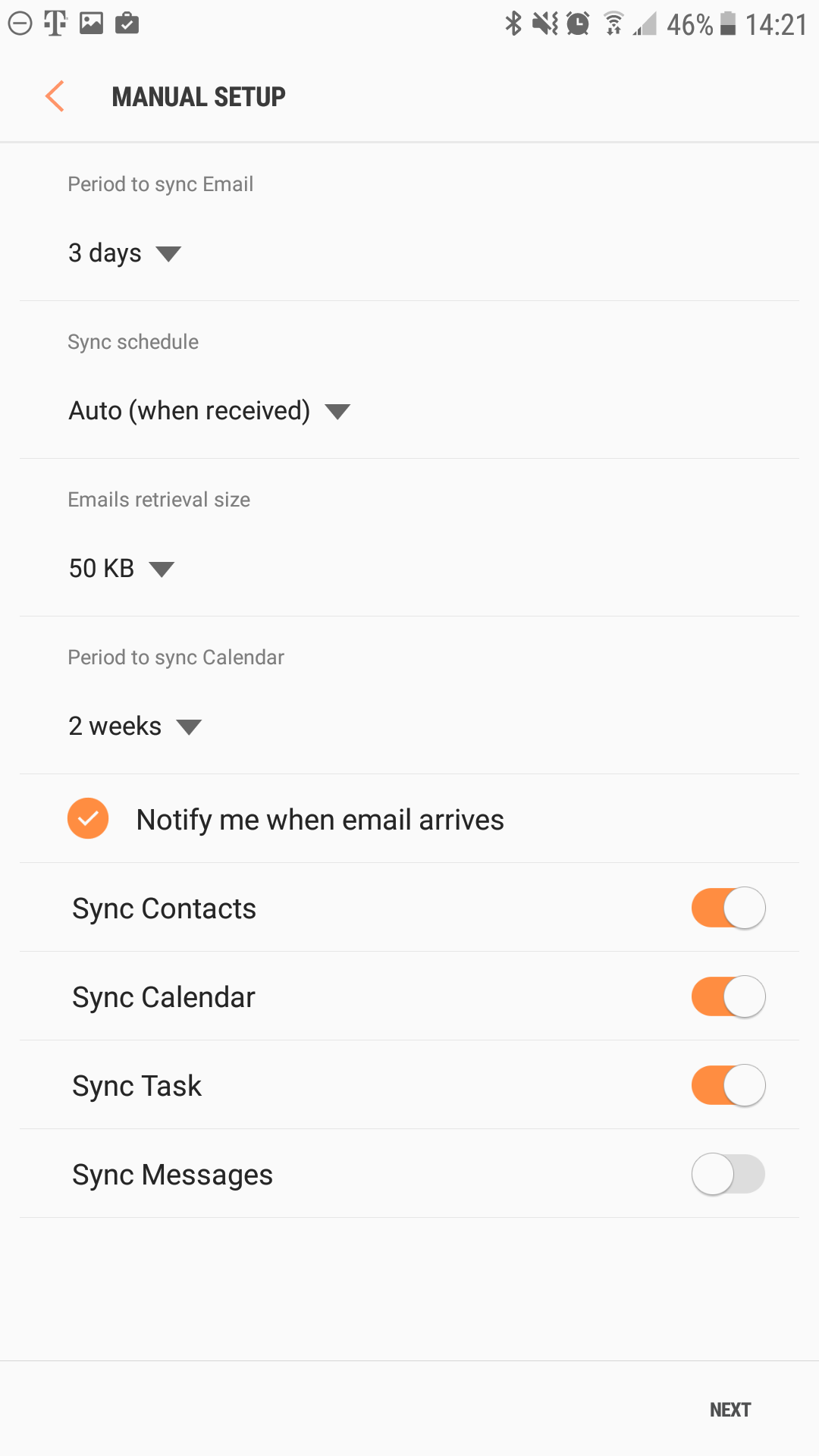This screenshot has height=1456, width=819.
Task: Enable Sync Messages
Action: click(x=728, y=1174)
